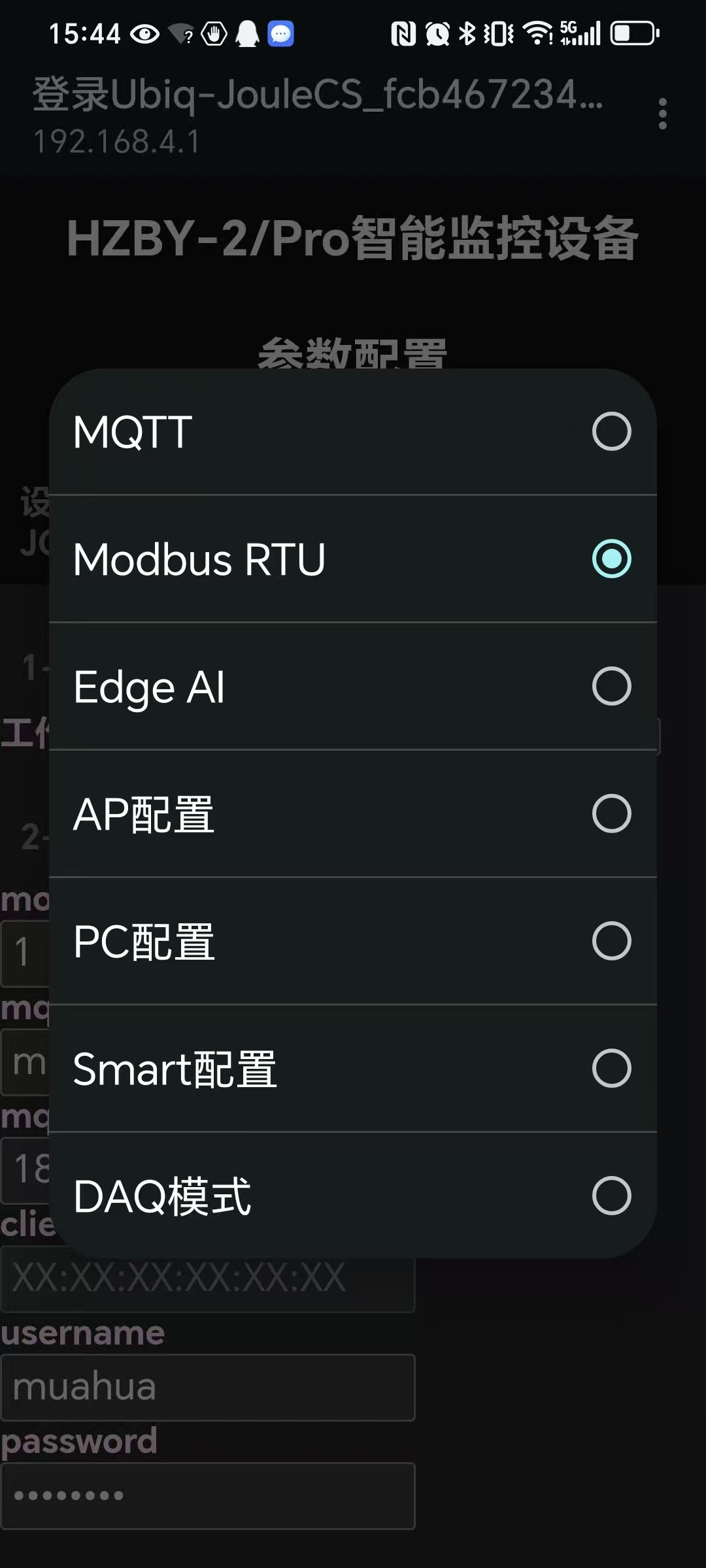
Task: Select PC配置 from the list
Action: coord(353,941)
